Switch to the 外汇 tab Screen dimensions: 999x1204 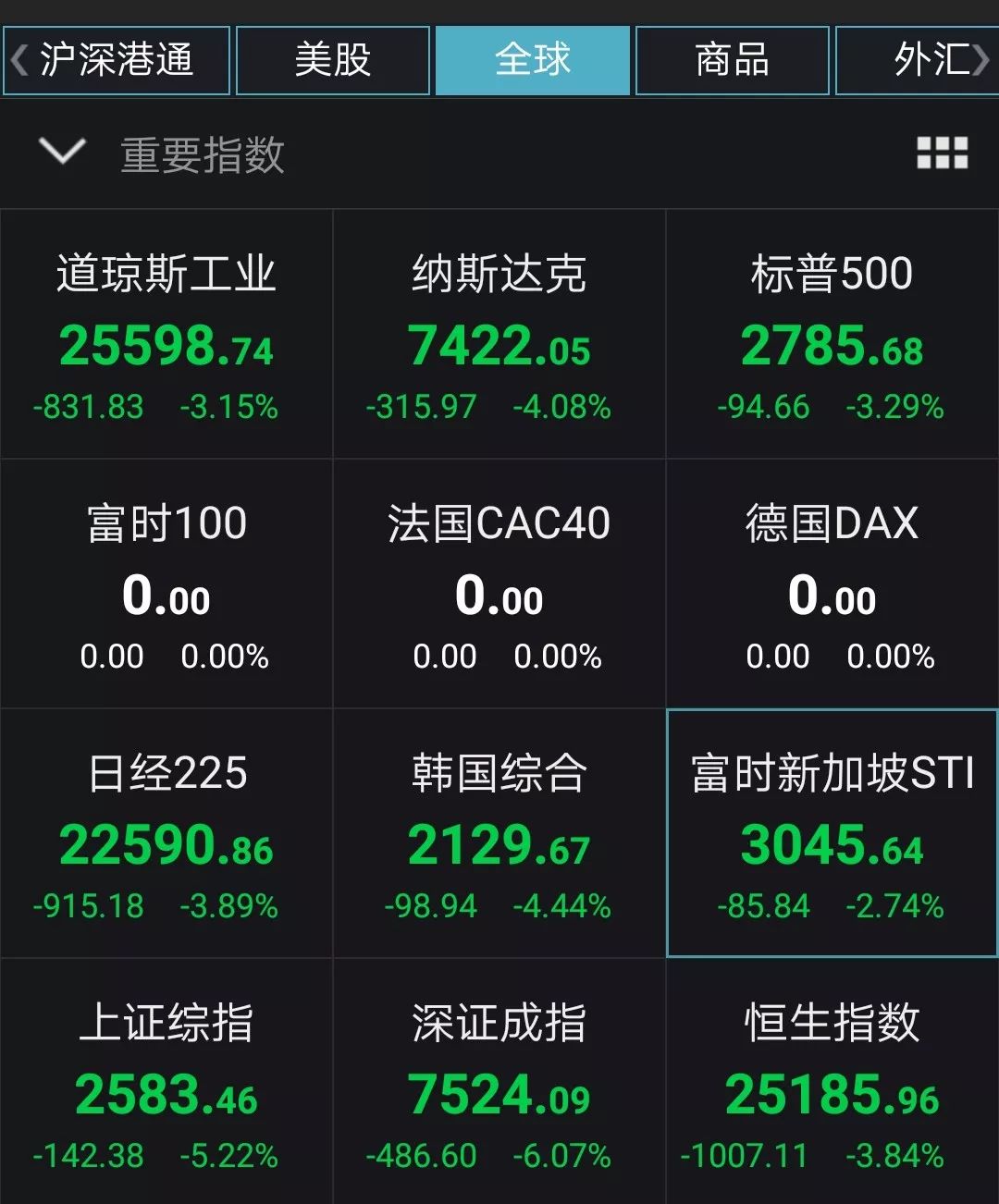click(x=918, y=61)
